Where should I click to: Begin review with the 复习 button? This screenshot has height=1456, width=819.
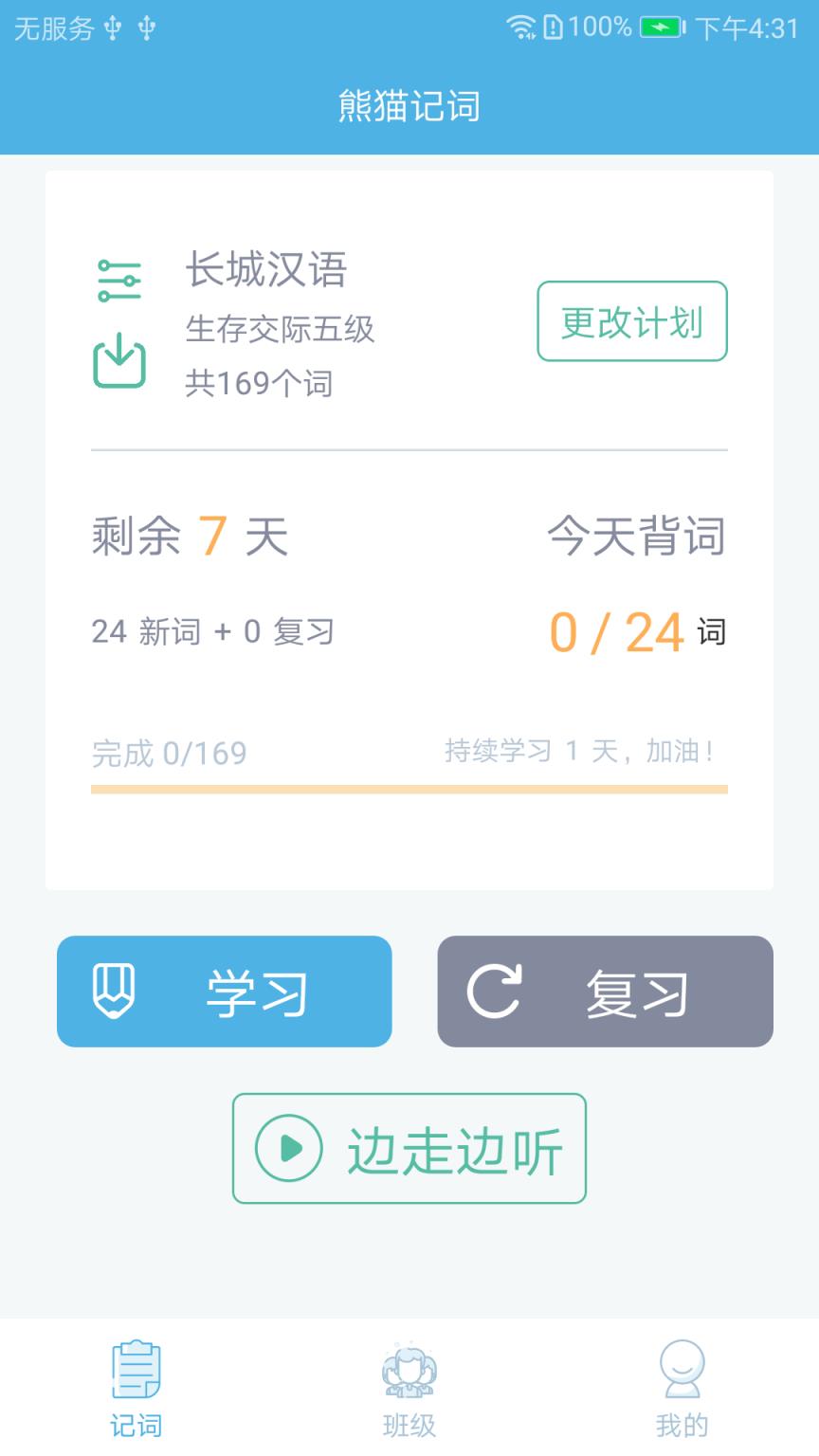604,992
